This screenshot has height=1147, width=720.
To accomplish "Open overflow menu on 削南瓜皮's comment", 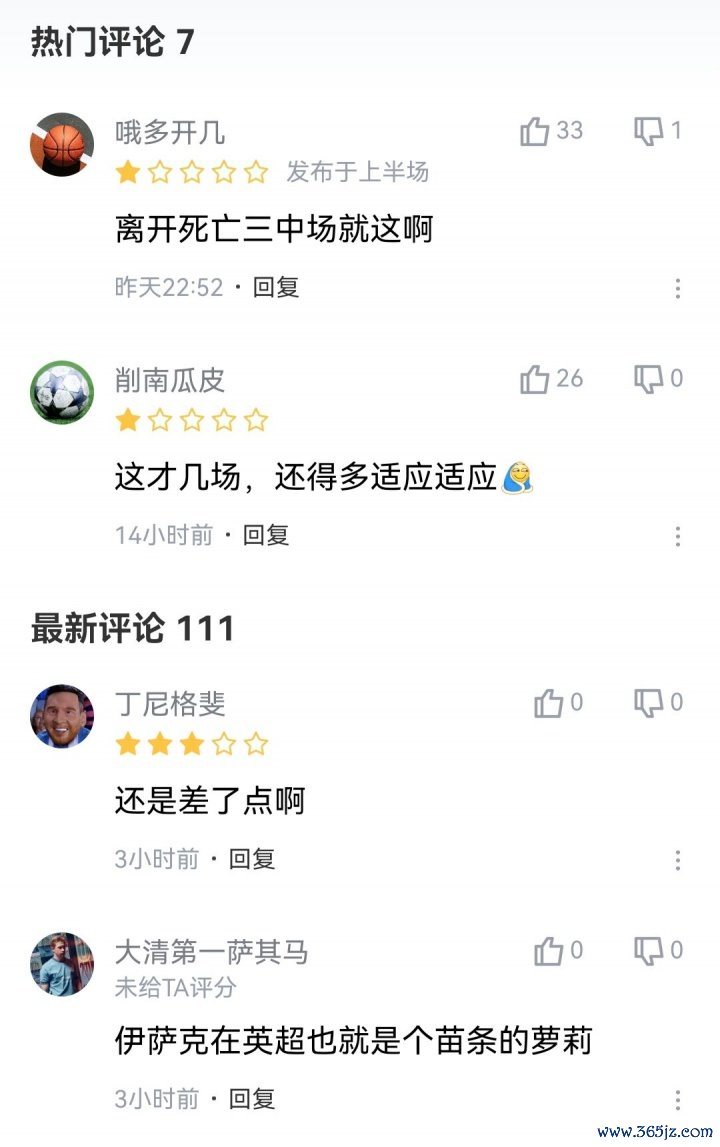I will point(678,536).
